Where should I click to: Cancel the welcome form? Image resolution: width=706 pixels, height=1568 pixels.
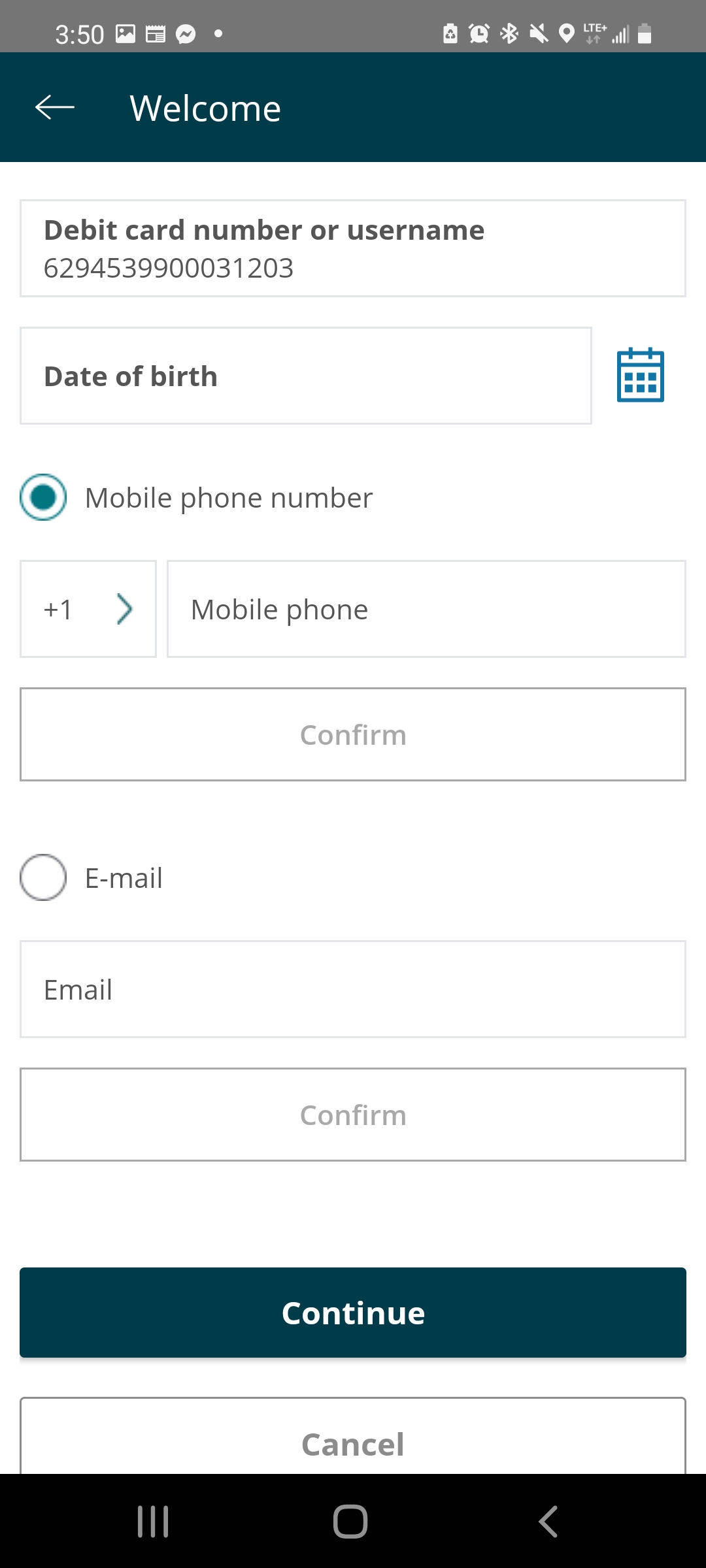coord(353,1436)
